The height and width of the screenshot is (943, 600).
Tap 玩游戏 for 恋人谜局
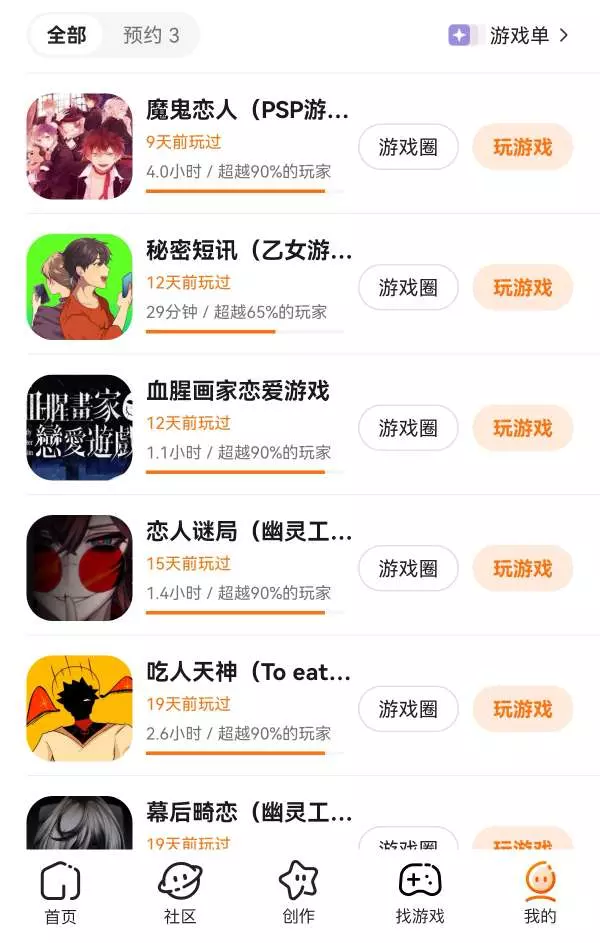coord(522,568)
